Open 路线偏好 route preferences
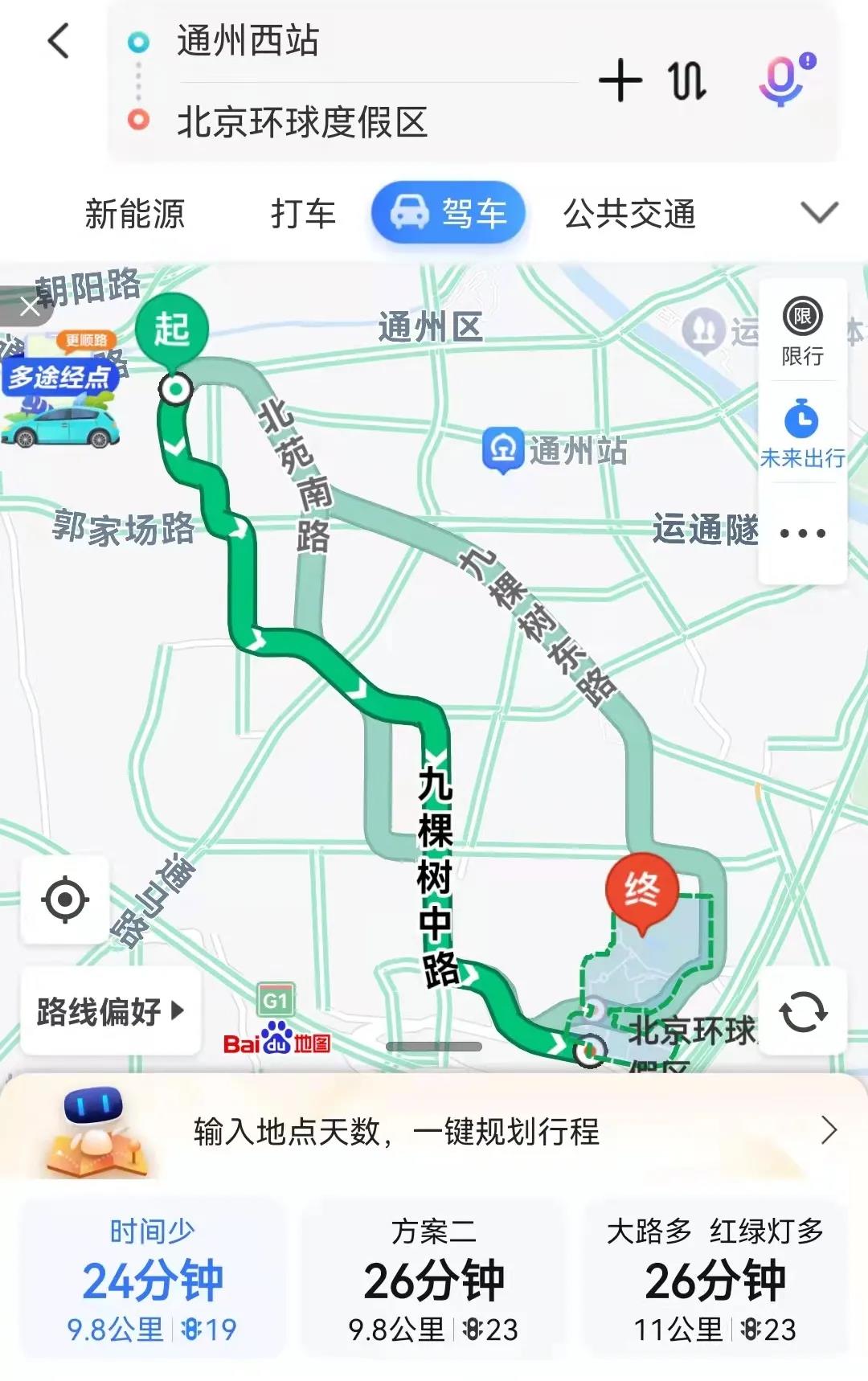This screenshot has height=1381, width=868. (x=110, y=1011)
